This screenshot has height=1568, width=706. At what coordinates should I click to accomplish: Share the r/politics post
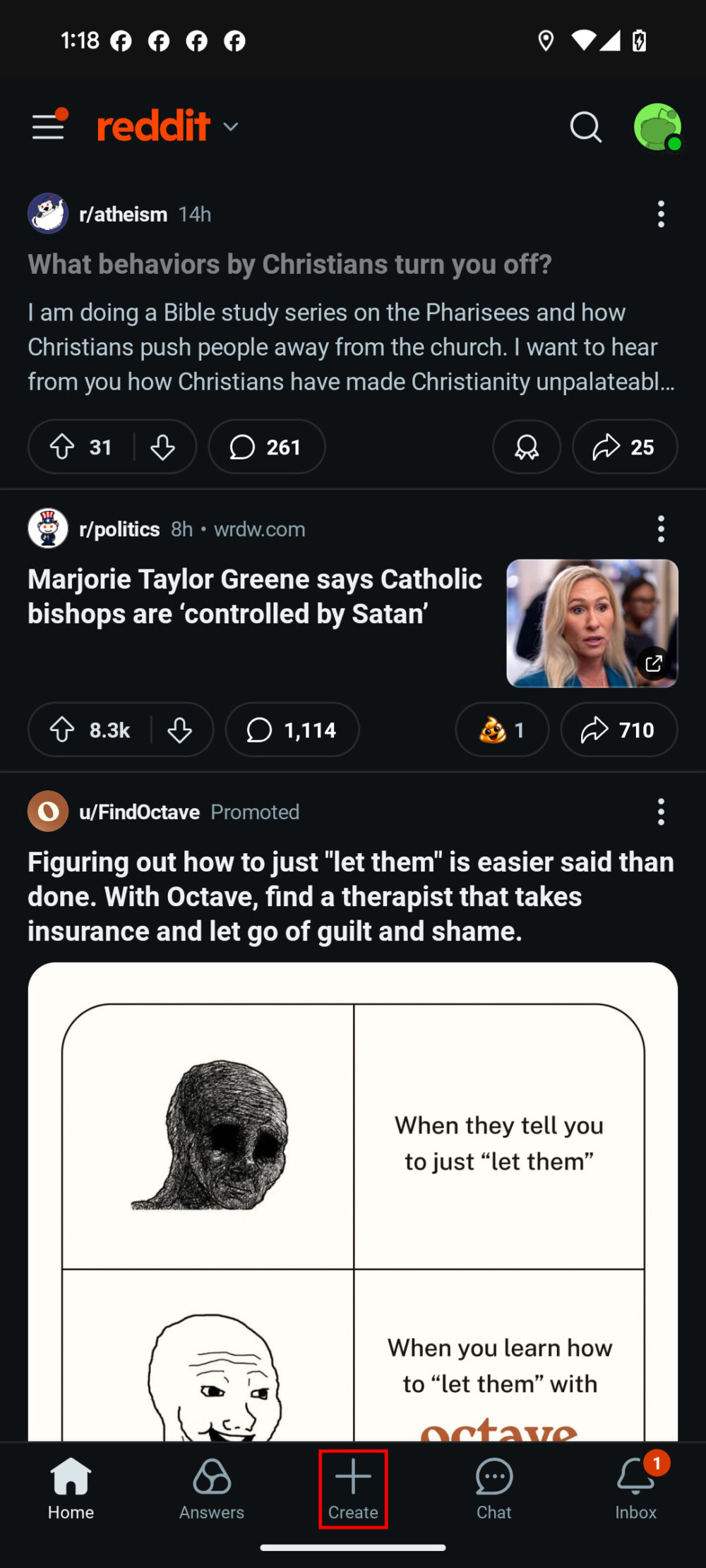click(618, 730)
